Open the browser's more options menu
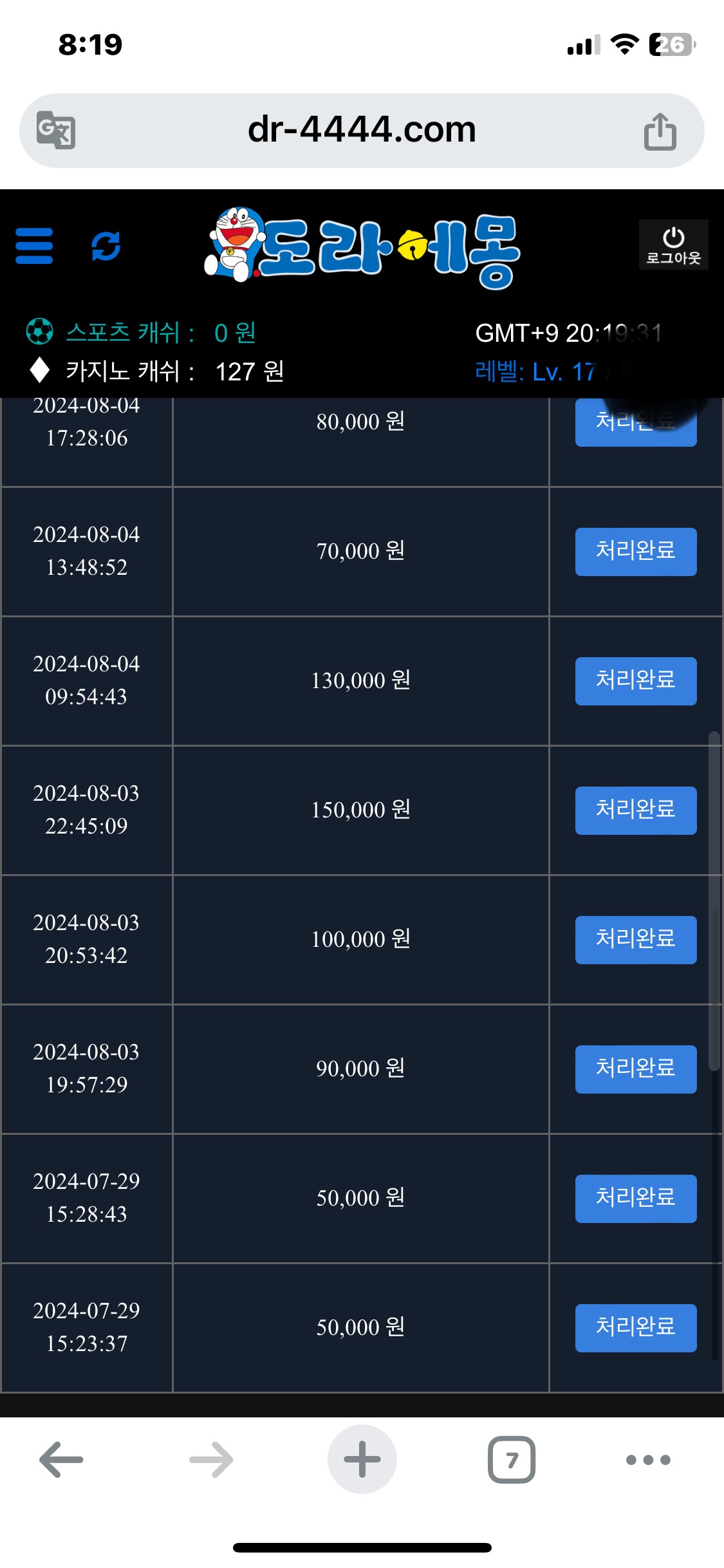The height and width of the screenshot is (1568, 724). pos(648,1459)
